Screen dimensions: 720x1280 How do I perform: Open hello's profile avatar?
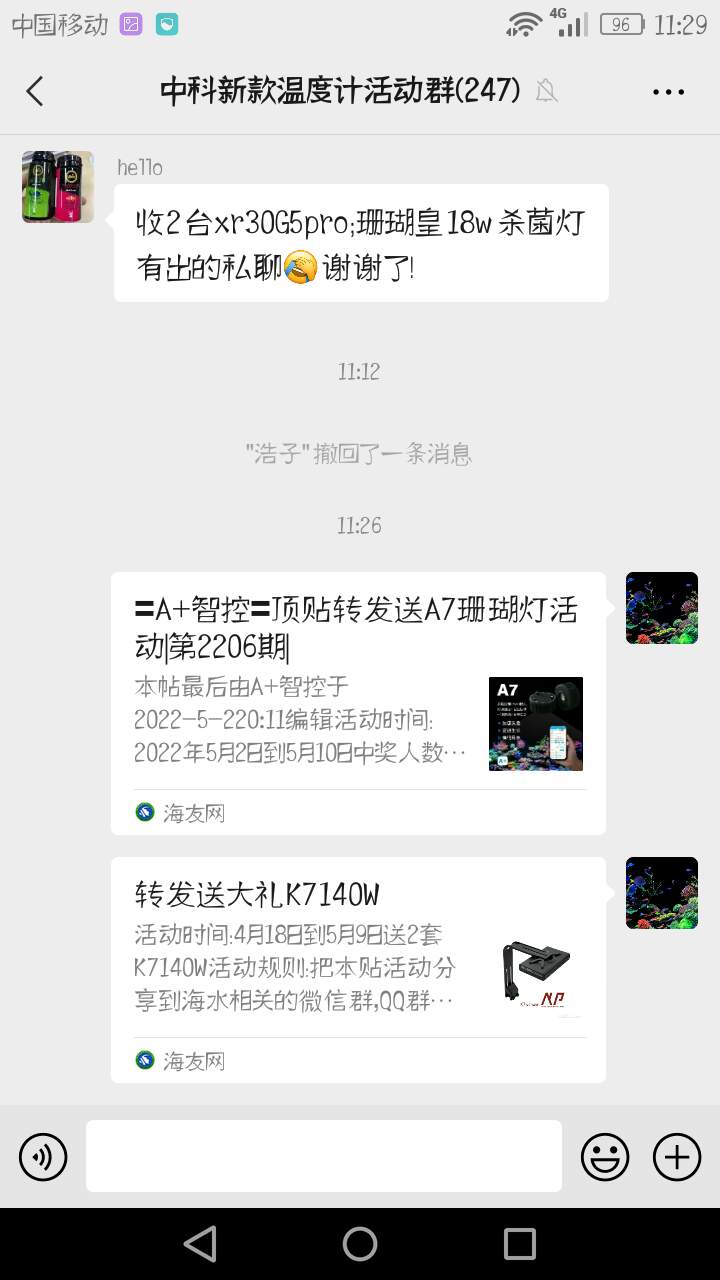(x=58, y=187)
